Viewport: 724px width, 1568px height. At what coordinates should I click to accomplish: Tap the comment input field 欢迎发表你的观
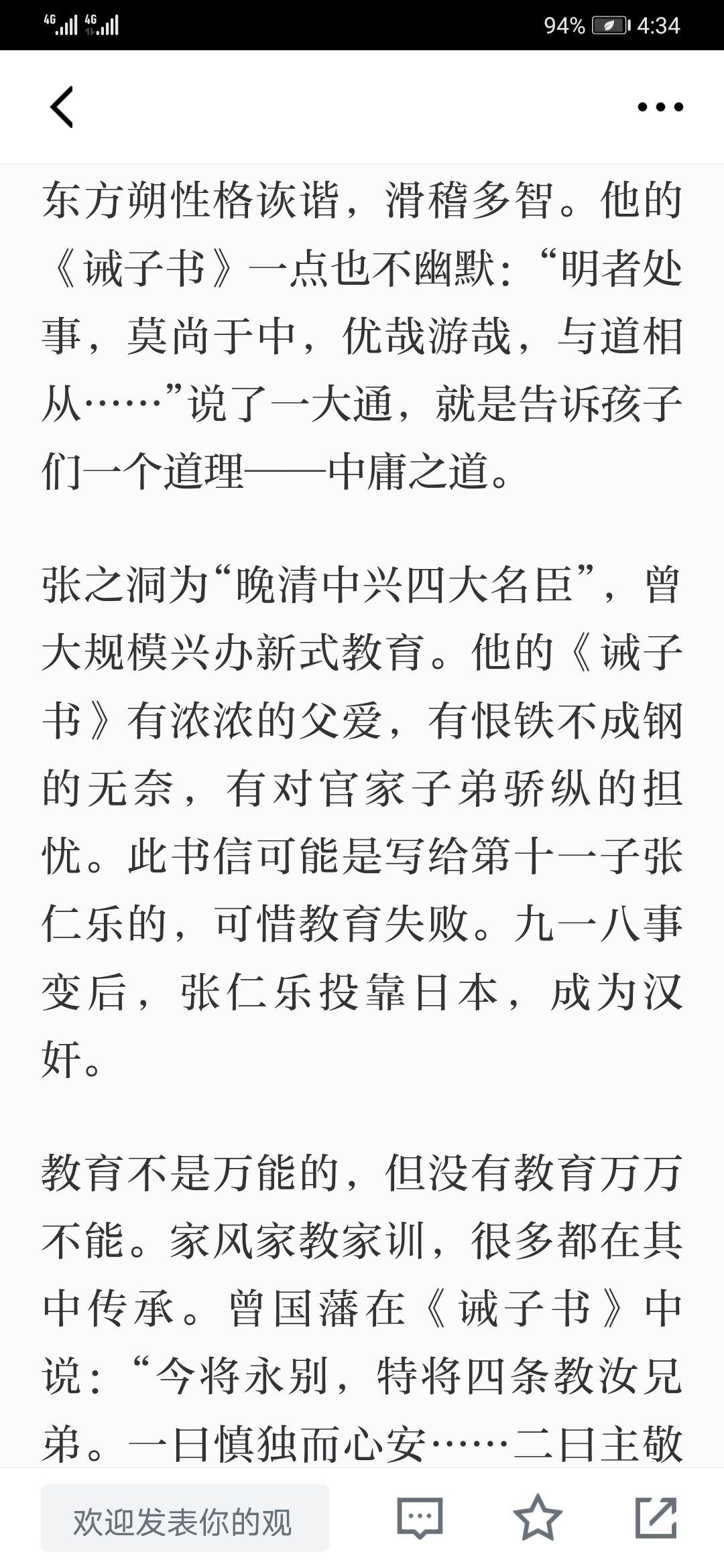(185, 1518)
